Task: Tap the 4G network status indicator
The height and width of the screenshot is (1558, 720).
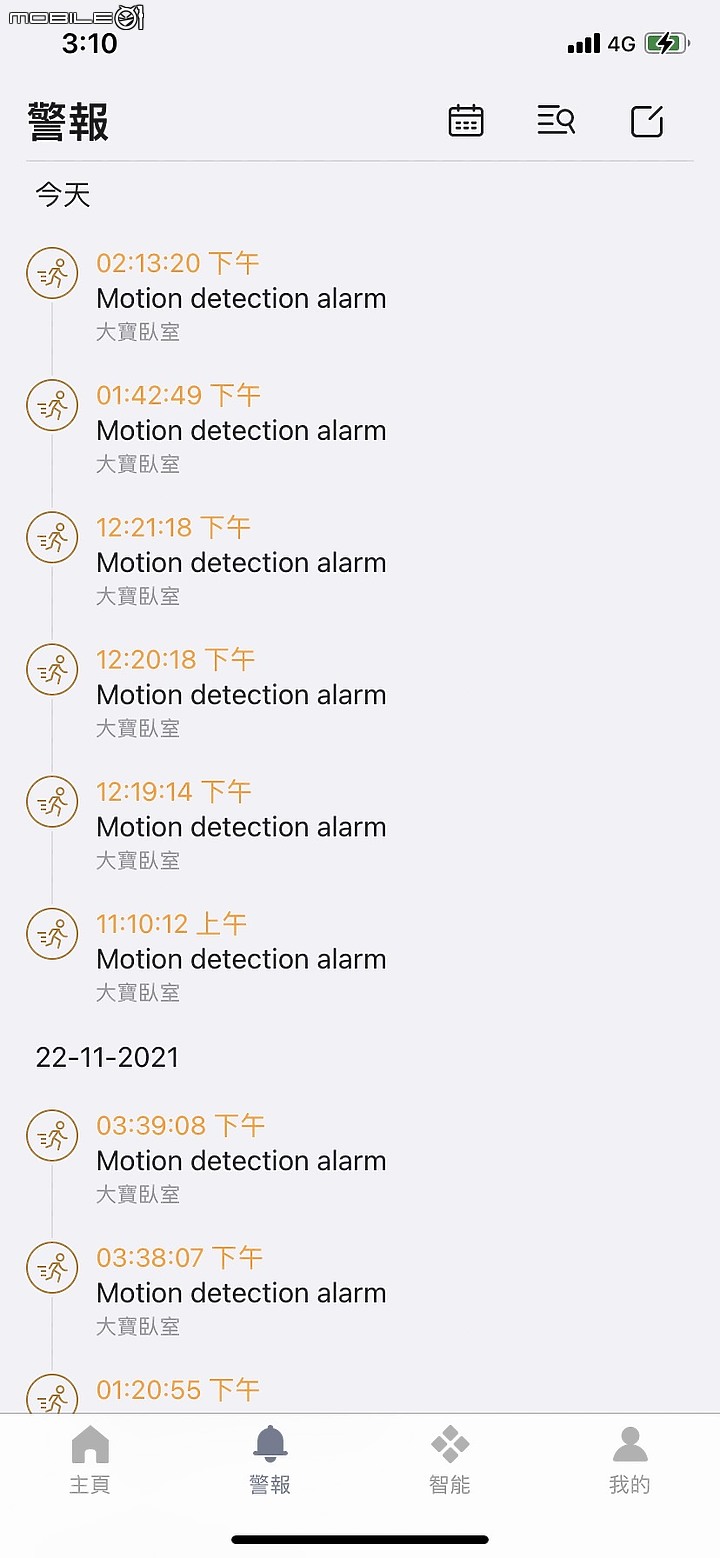Action: point(620,43)
